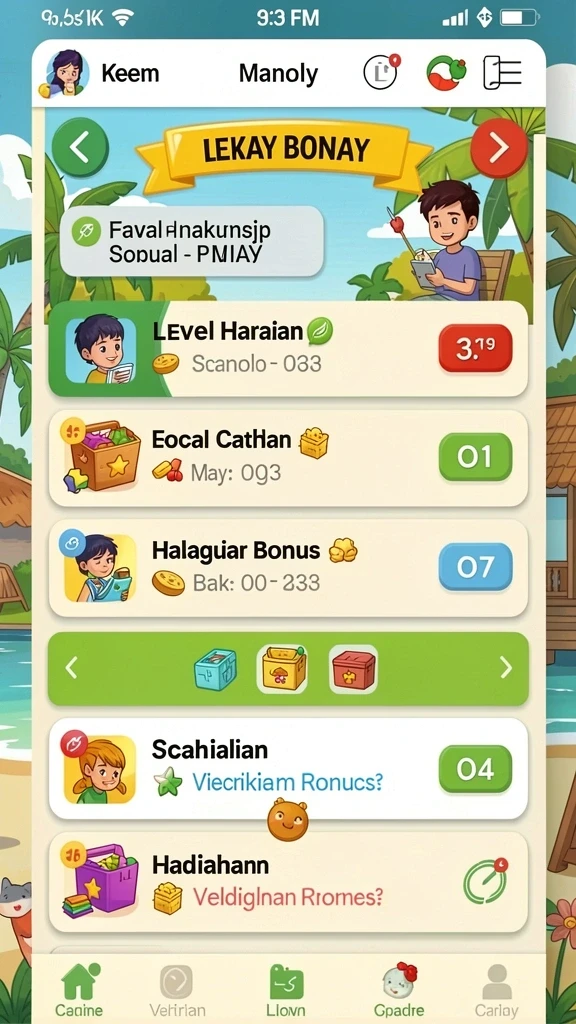
Task: Open the Level Haraian card
Action: pyautogui.click(x=288, y=349)
